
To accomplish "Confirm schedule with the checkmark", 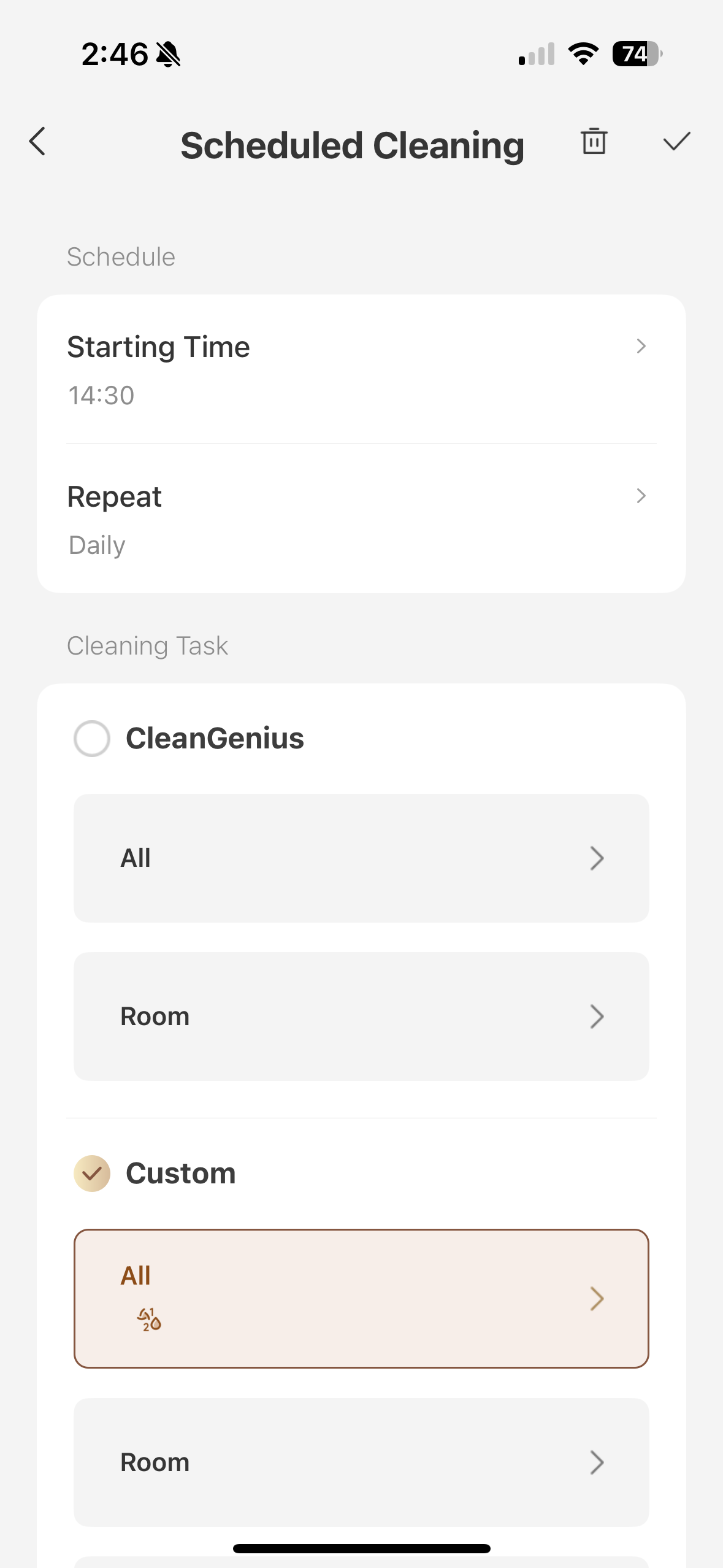I will click(x=676, y=142).
